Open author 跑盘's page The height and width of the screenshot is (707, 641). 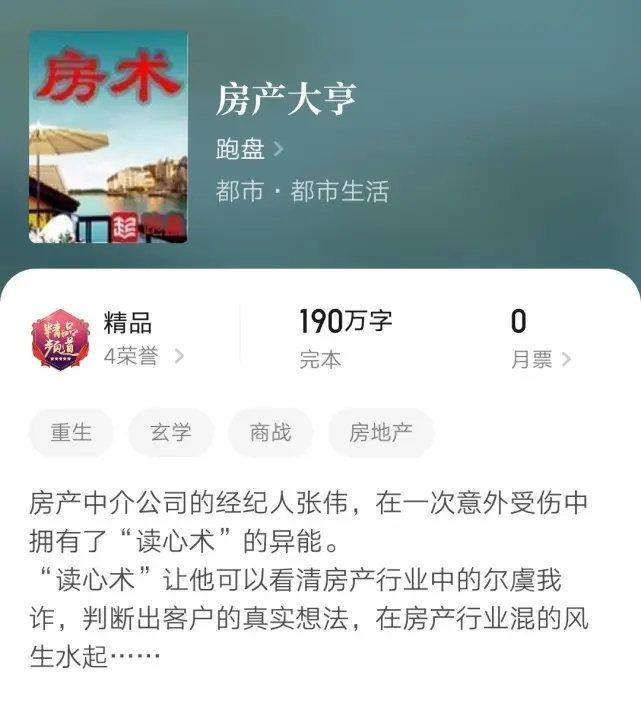pyautogui.click(x=250, y=150)
